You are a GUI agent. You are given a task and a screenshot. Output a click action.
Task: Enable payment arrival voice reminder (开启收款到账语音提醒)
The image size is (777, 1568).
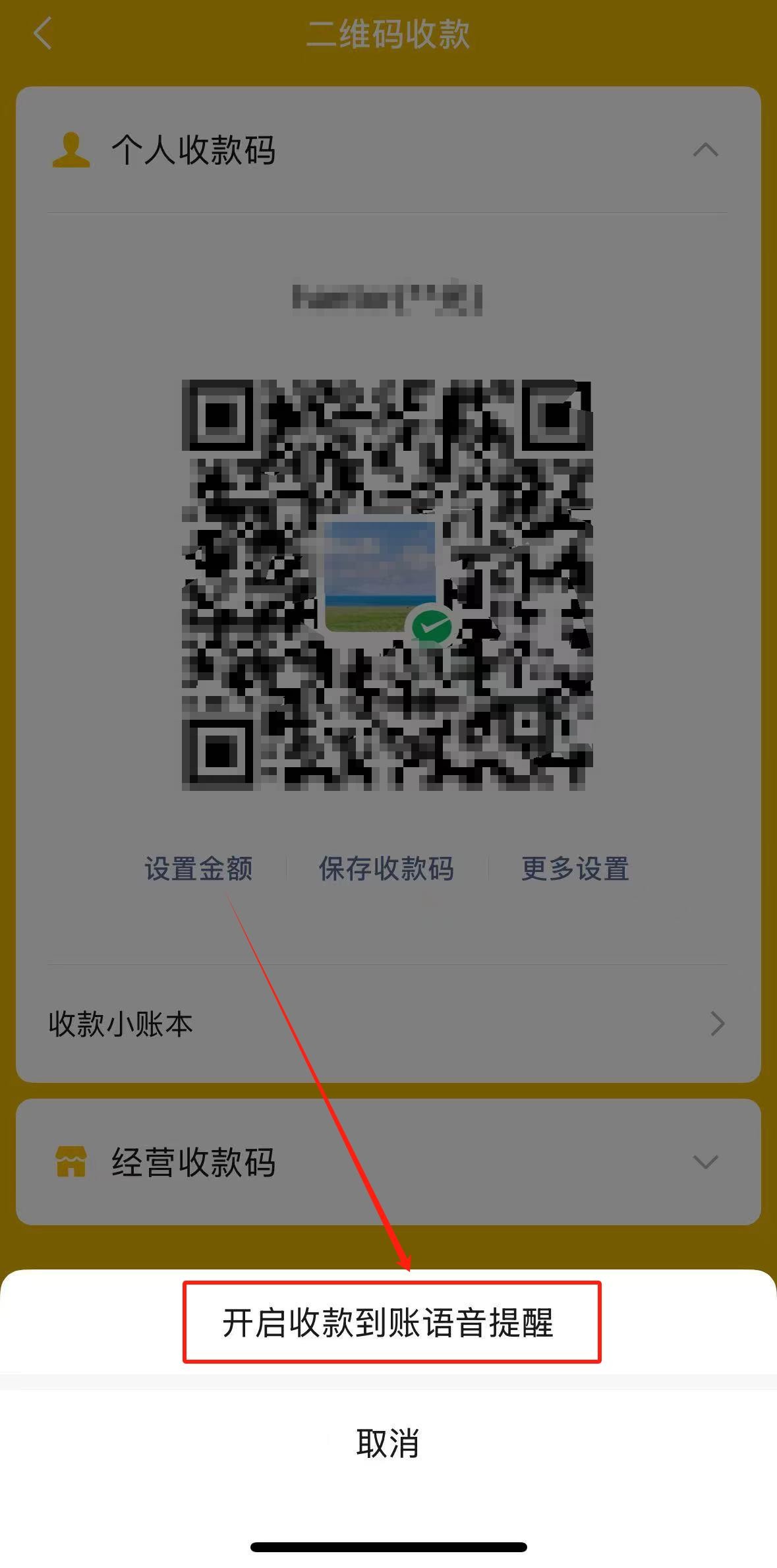[388, 1323]
